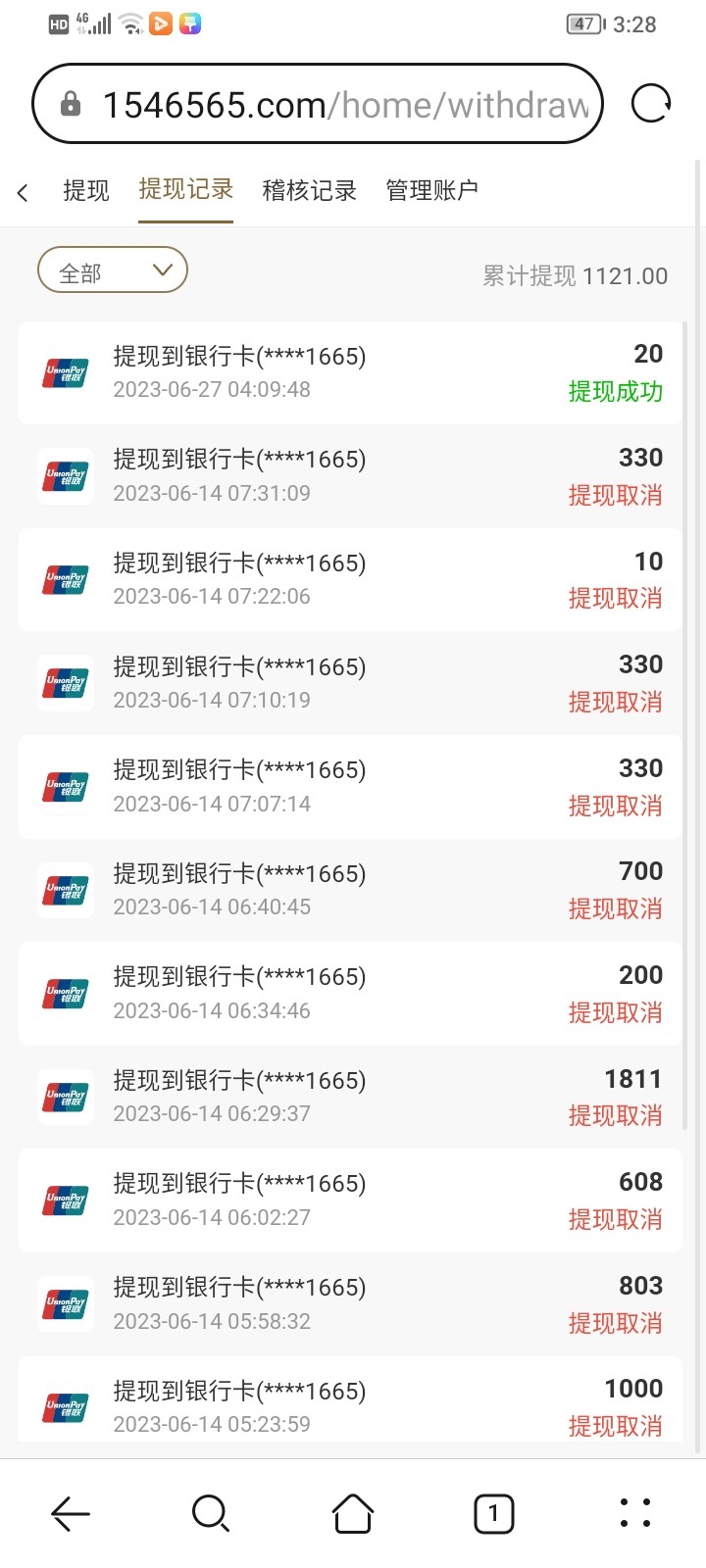706x1568 pixels.
Task: Open the 2023-06-14 07:22:06 withdrawal record
Action: [x=350, y=580]
